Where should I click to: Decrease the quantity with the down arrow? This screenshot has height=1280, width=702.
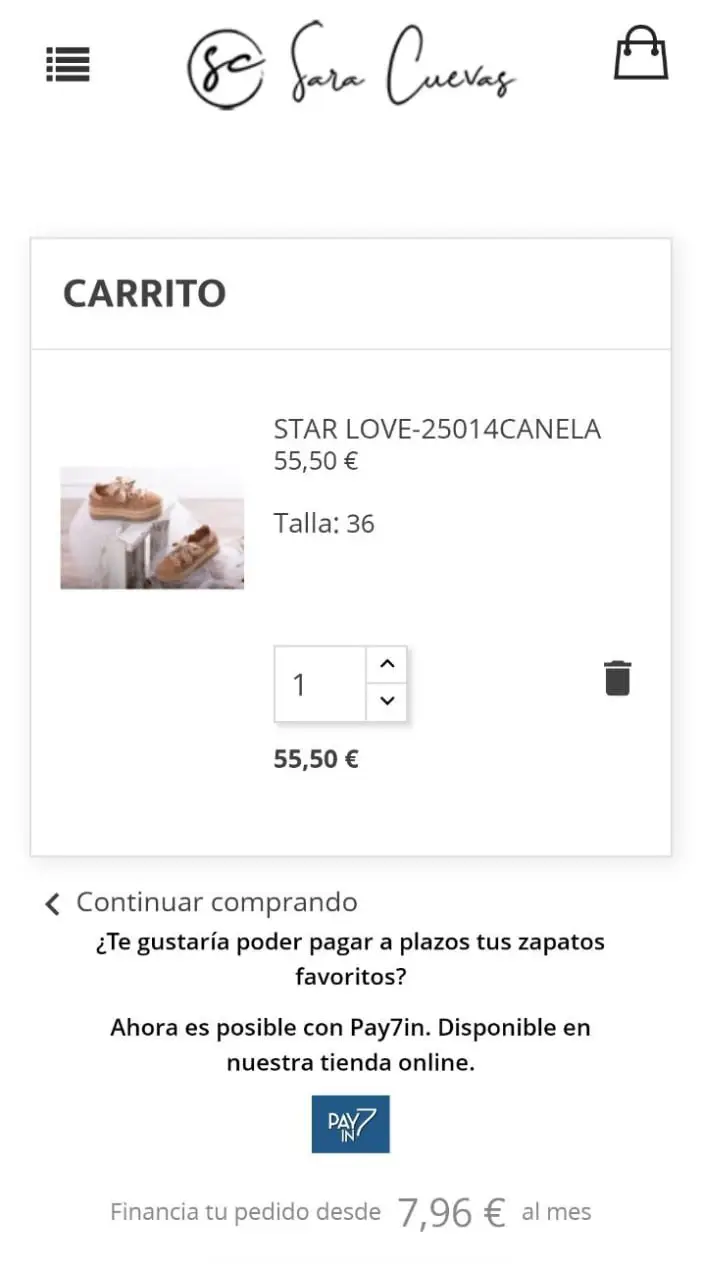387,702
